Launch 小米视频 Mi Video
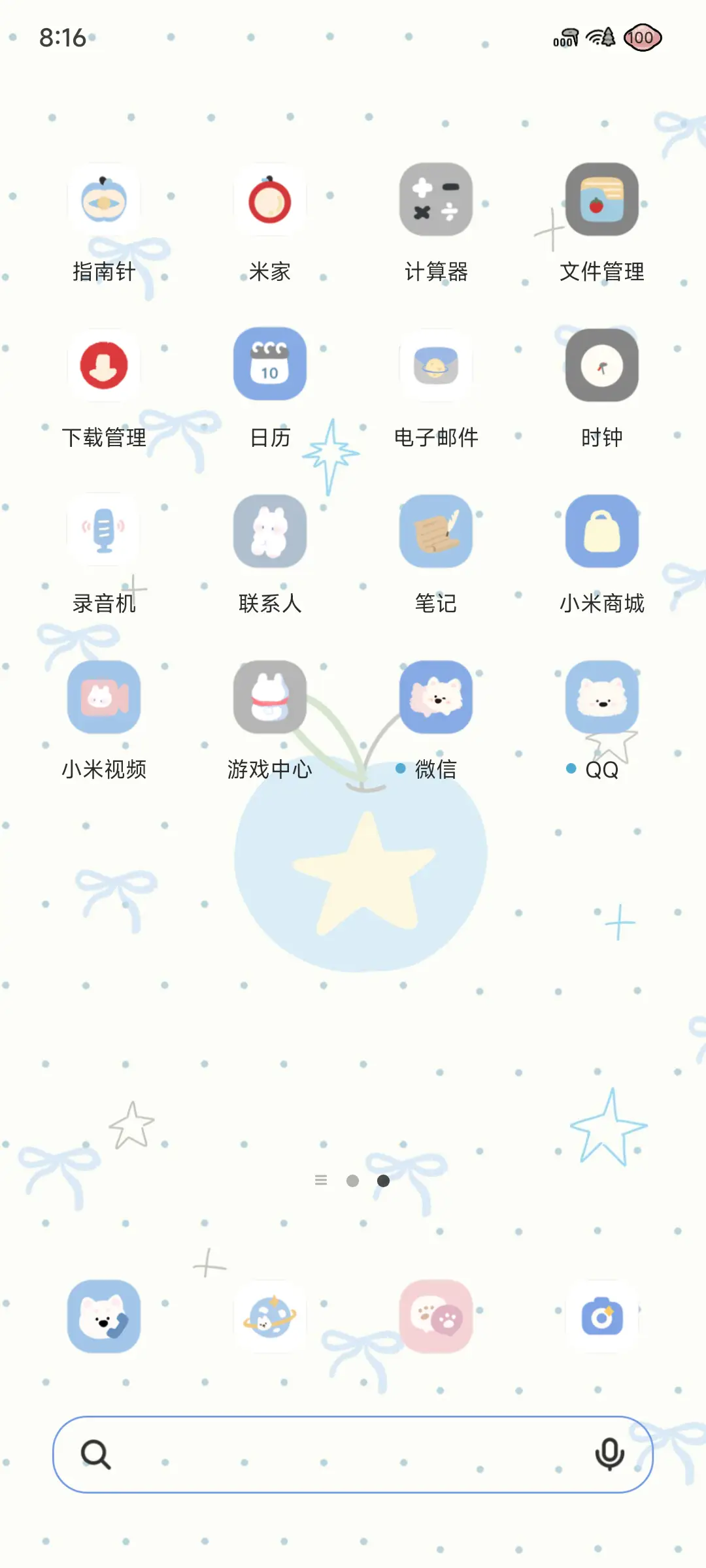 click(104, 696)
